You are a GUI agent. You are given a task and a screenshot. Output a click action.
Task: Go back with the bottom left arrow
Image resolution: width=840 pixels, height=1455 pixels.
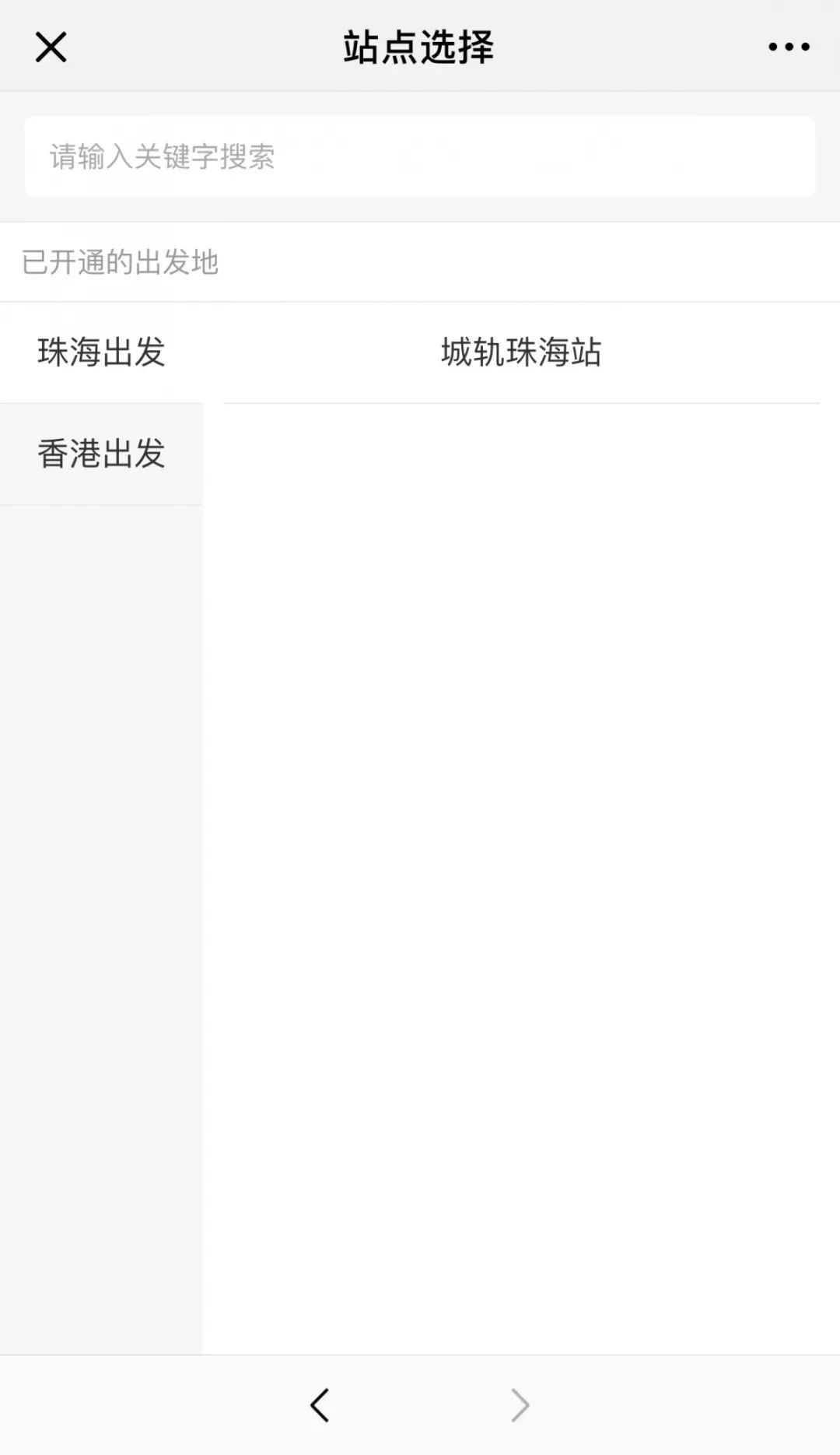[x=320, y=1405]
